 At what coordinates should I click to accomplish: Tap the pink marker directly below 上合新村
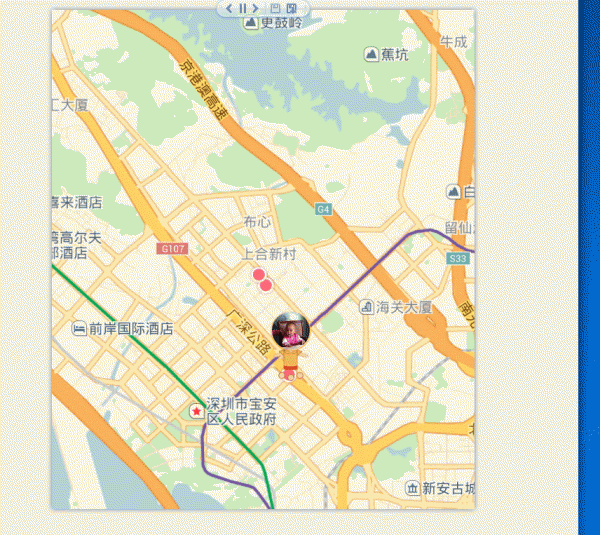click(259, 274)
